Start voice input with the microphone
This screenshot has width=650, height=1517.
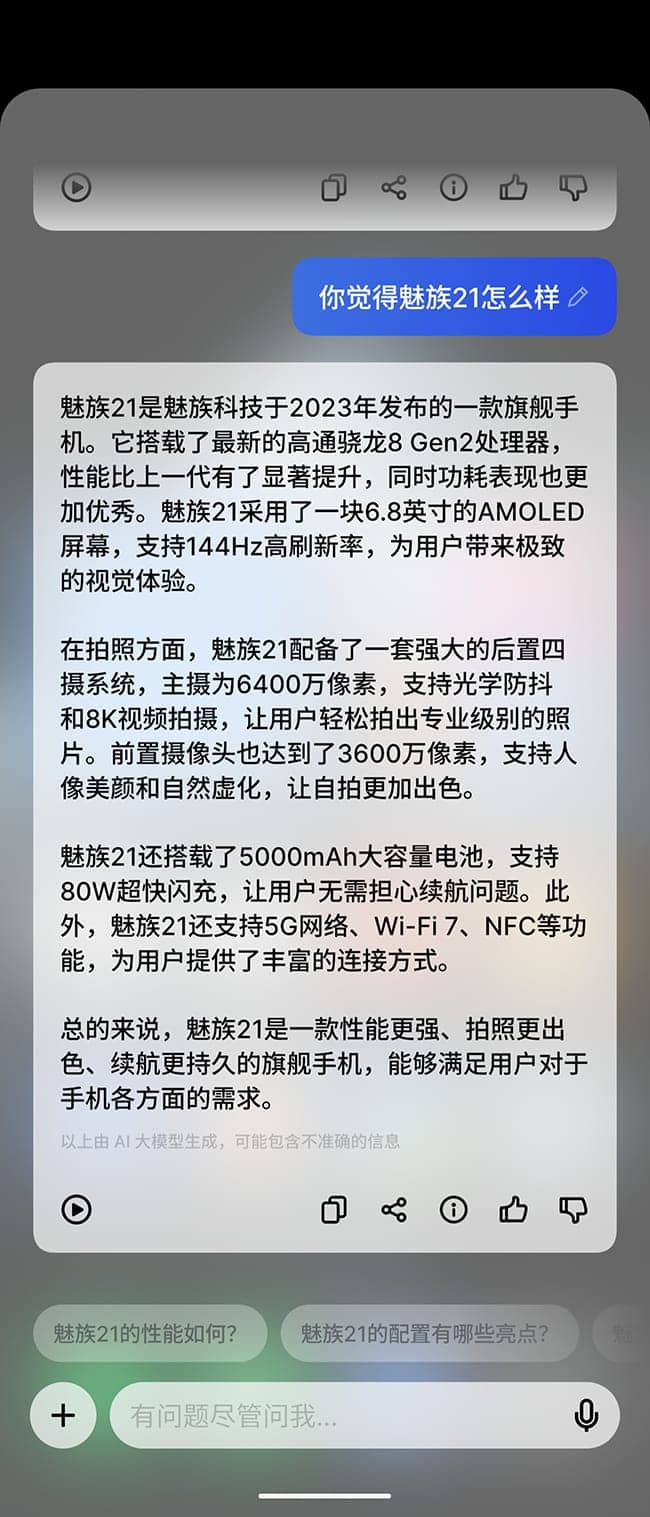[x=586, y=1415]
